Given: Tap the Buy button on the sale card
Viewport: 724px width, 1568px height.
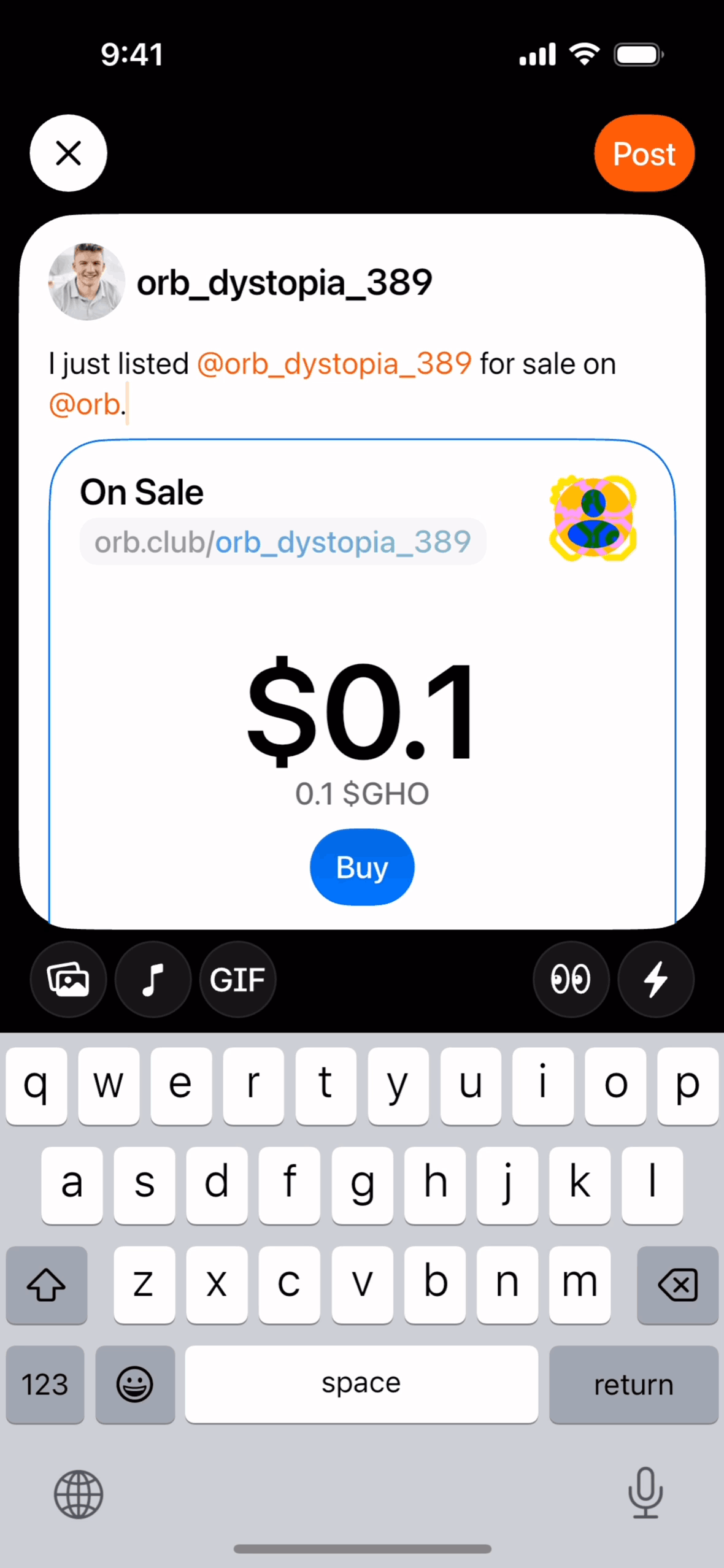Looking at the screenshot, I should pyautogui.click(x=362, y=867).
